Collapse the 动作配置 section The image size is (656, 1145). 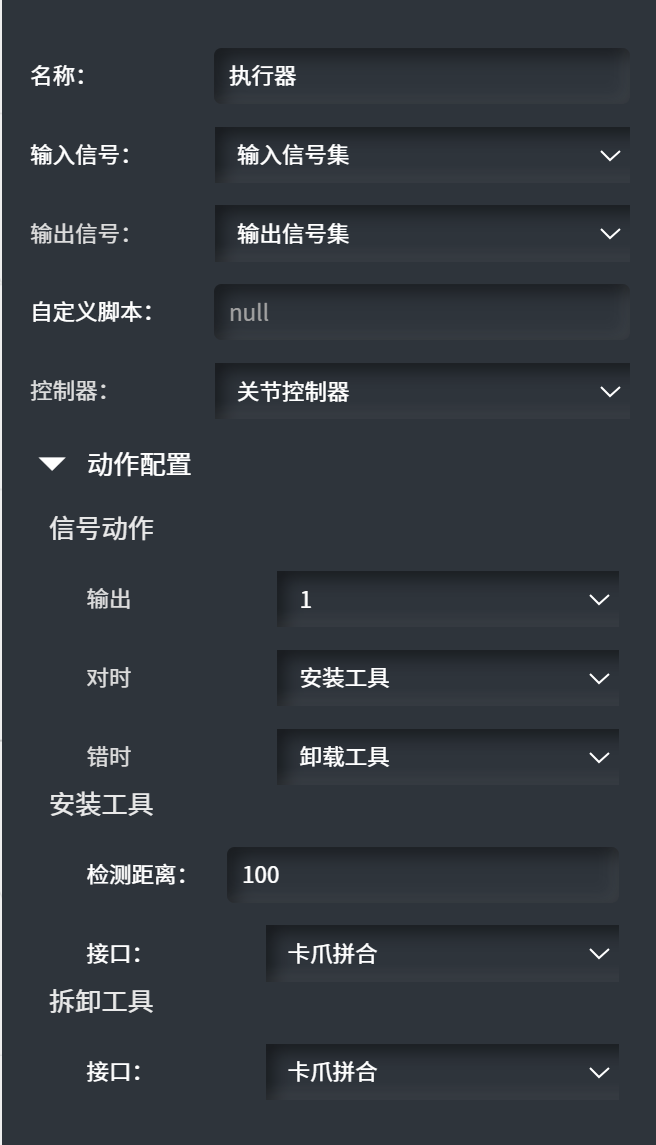click(x=52, y=464)
